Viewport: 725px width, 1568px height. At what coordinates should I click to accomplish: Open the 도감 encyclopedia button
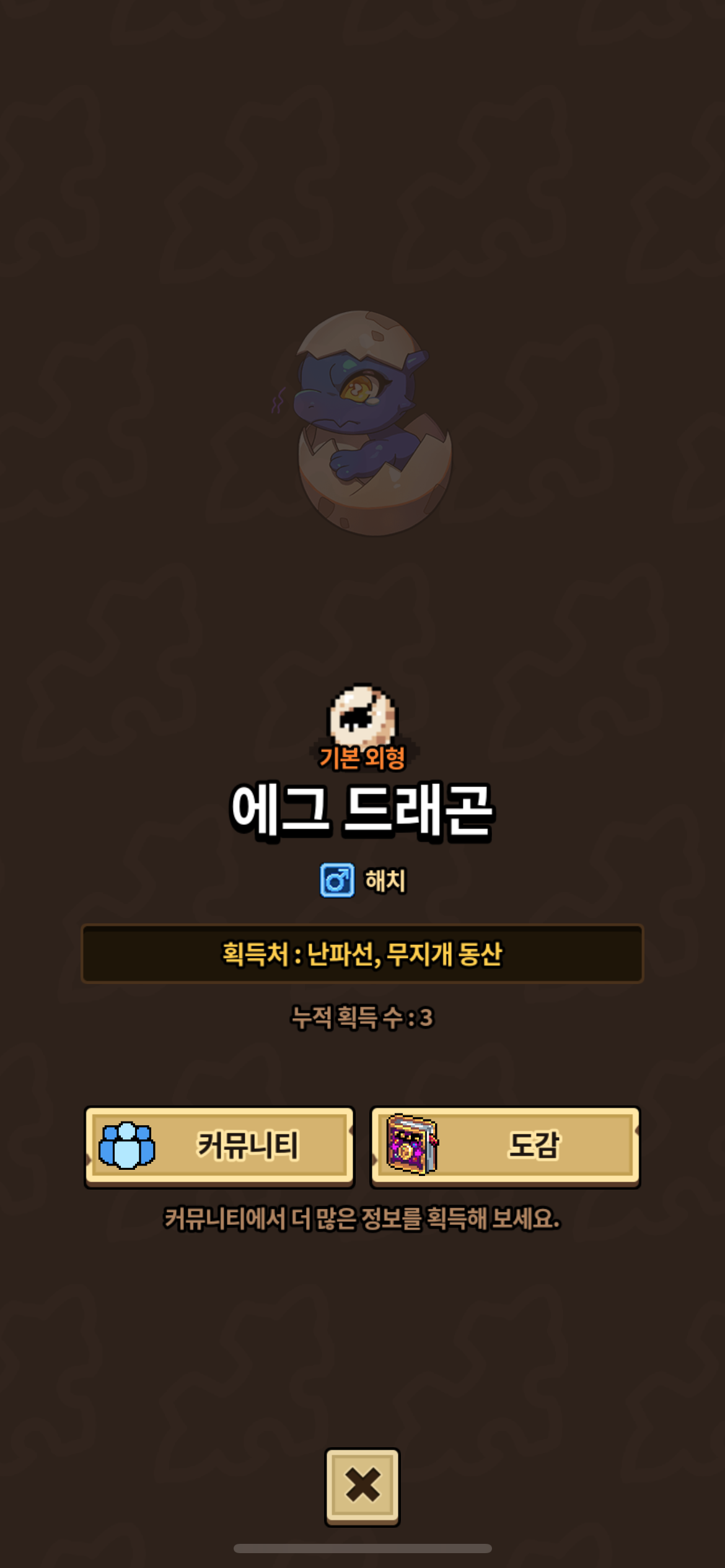click(505, 1146)
